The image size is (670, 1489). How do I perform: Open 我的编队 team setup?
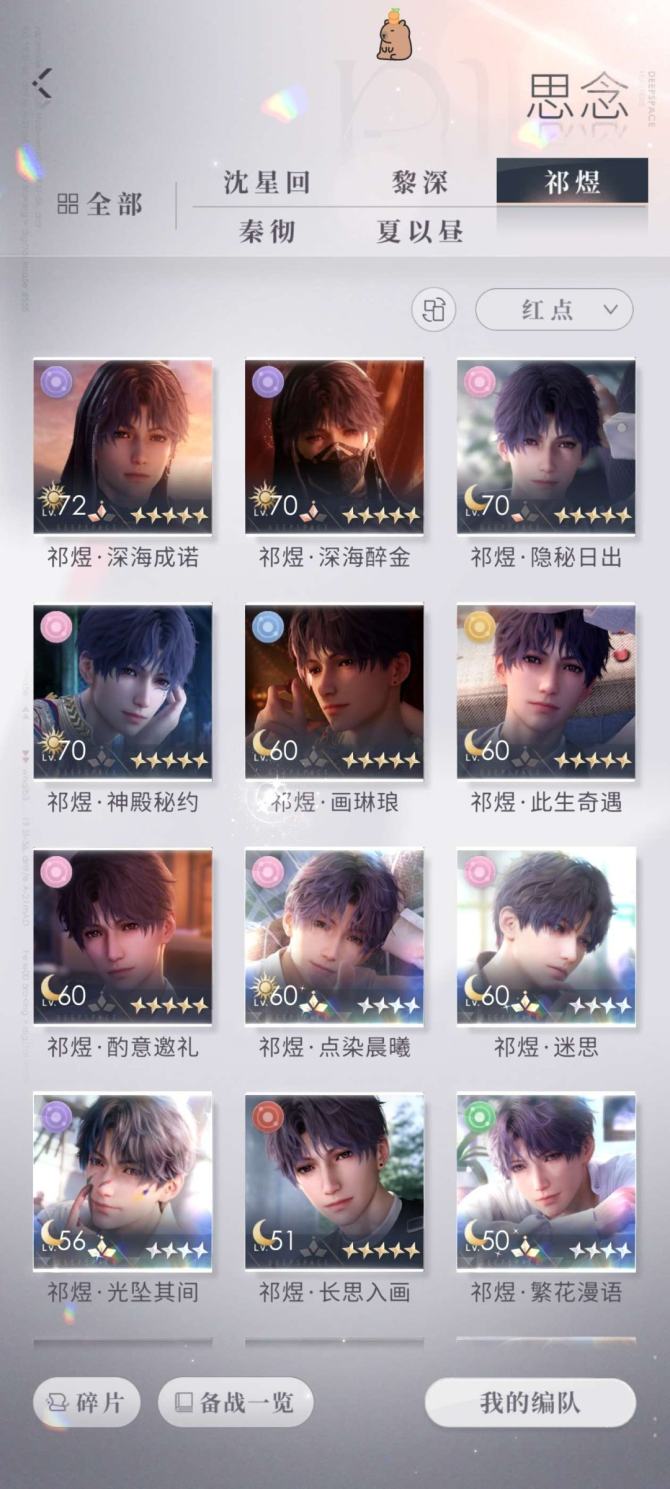pyautogui.click(x=530, y=1402)
